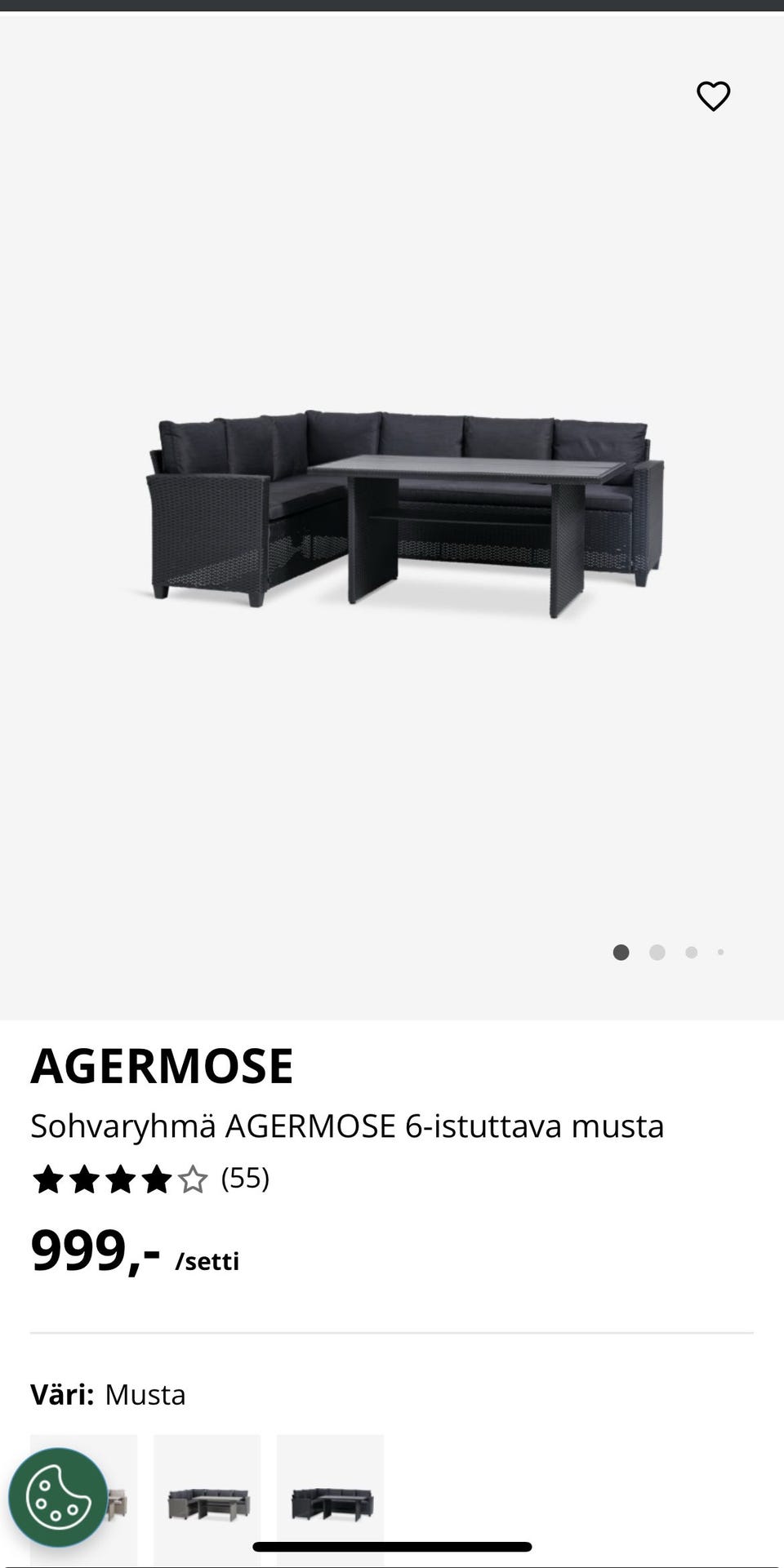
Task: Select the black color variant thumbnail
Action: pyautogui.click(x=330, y=1500)
